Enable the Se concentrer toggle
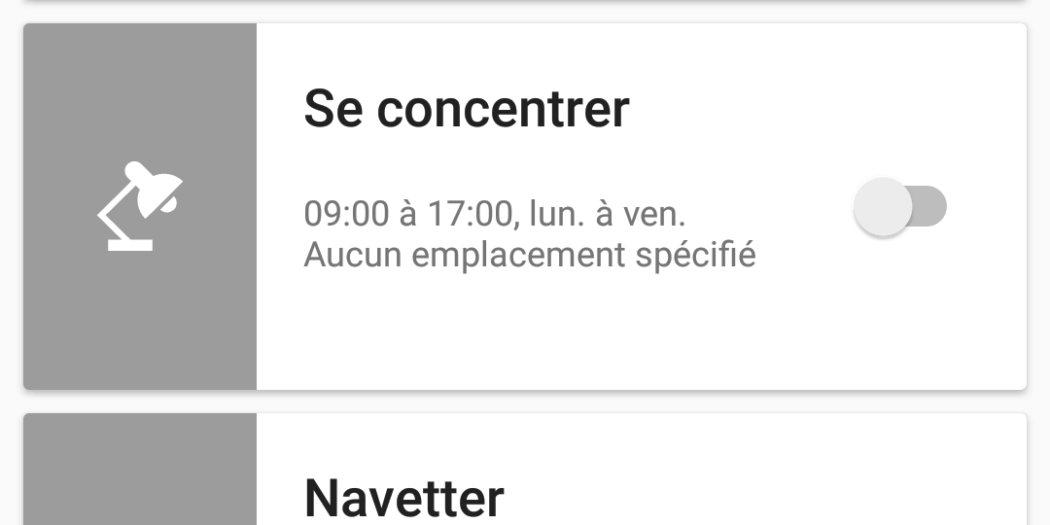1050x525 pixels. click(x=899, y=208)
